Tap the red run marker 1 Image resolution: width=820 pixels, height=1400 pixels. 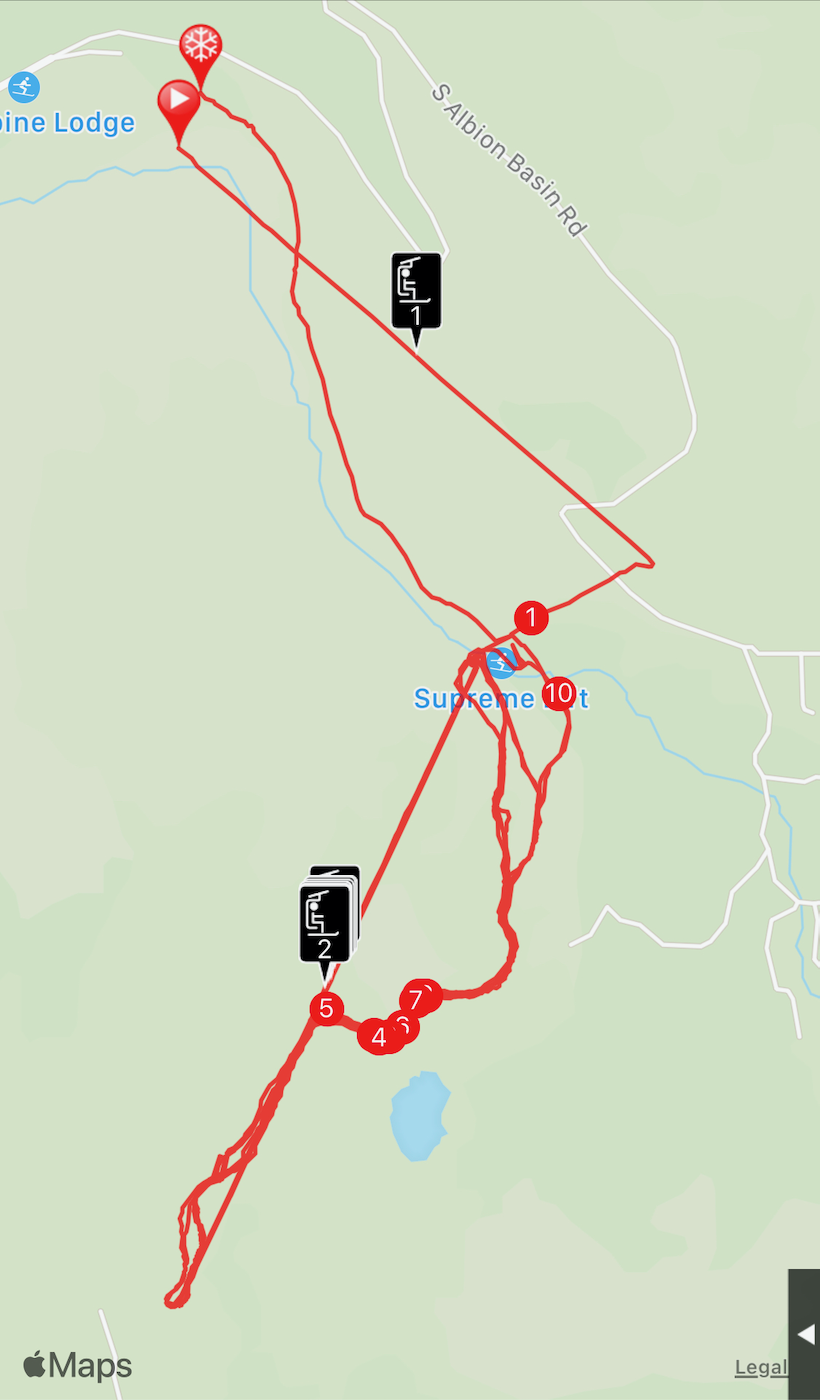coord(531,618)
